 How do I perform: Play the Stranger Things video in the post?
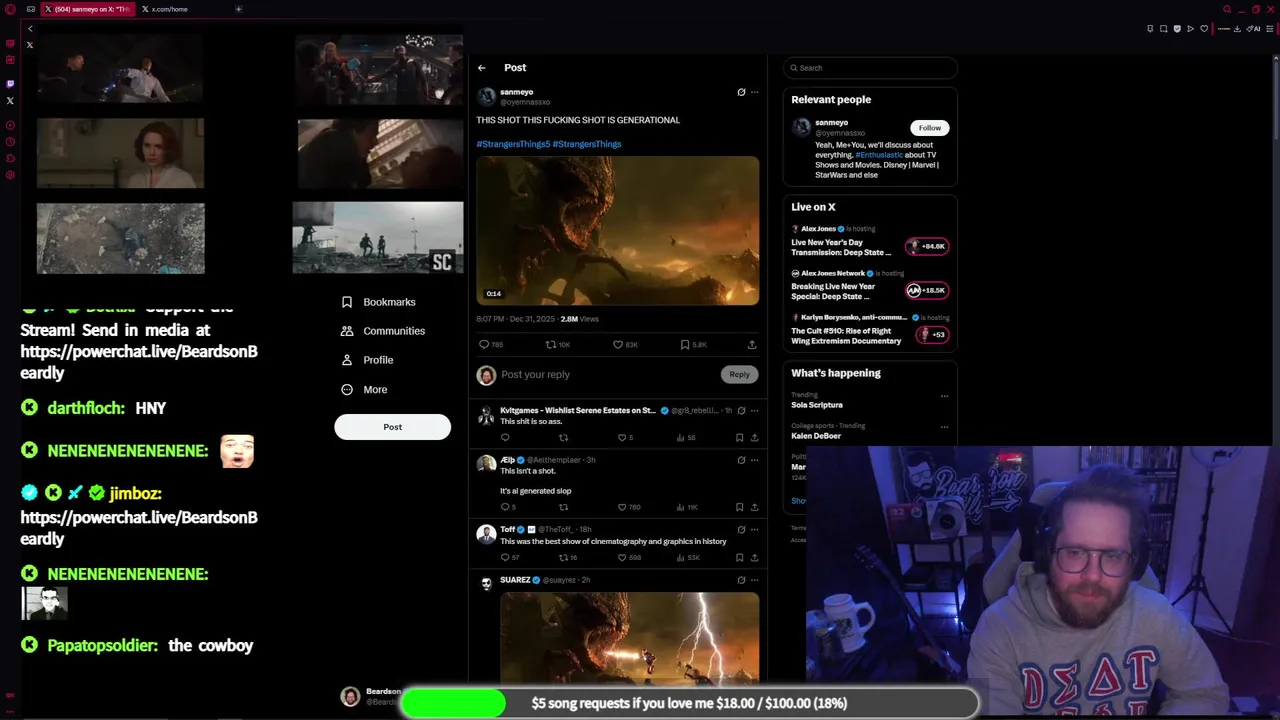(617, 230)
